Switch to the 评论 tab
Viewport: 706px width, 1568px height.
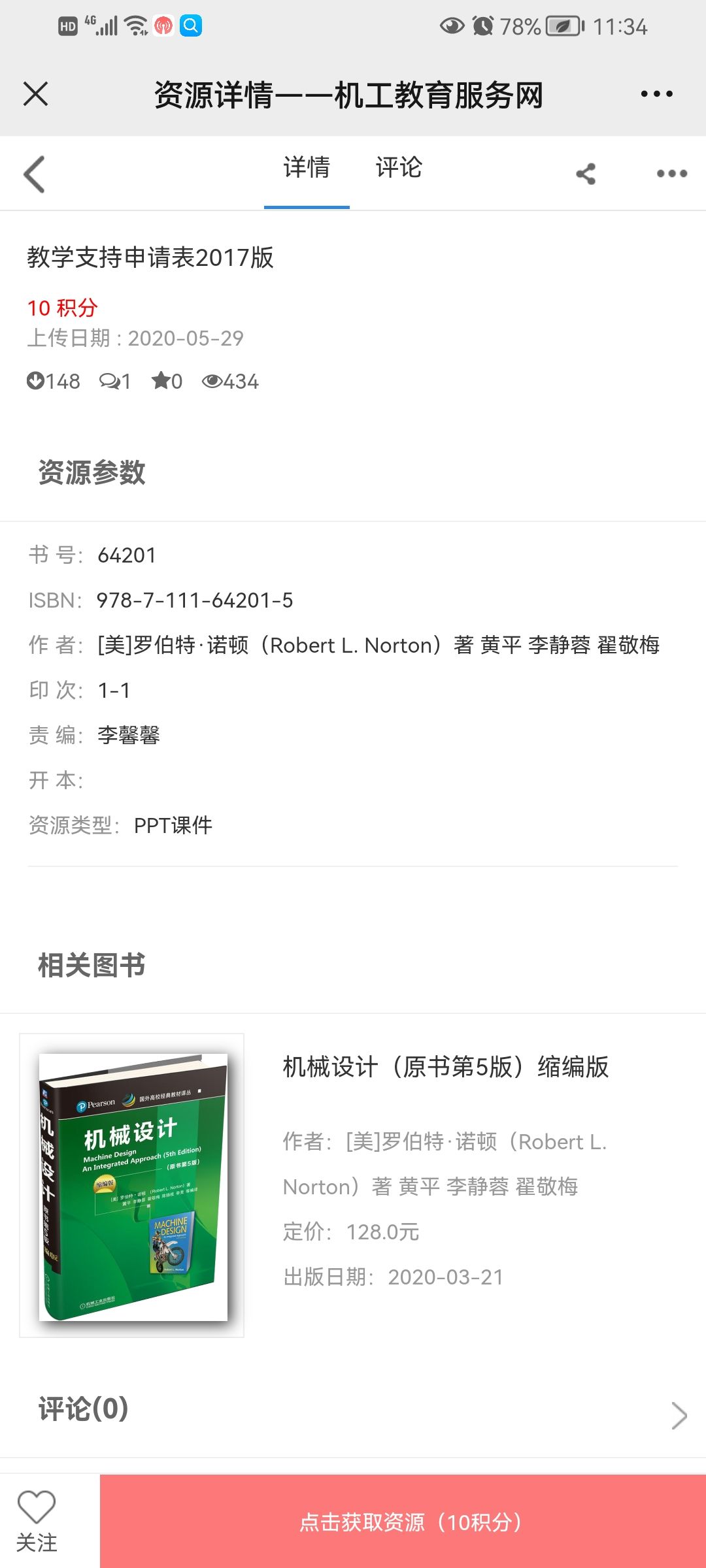398,168
